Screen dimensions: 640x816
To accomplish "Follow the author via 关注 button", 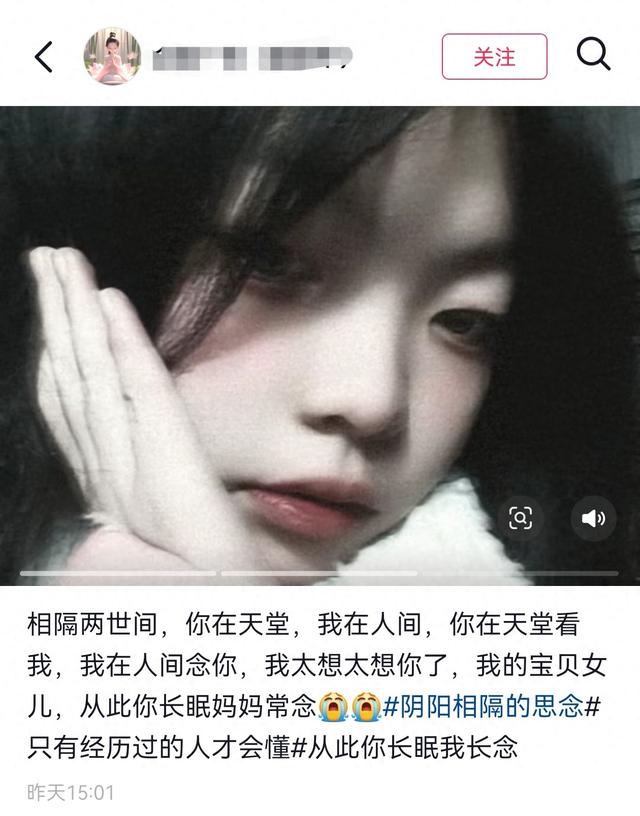I will point(494,56).
